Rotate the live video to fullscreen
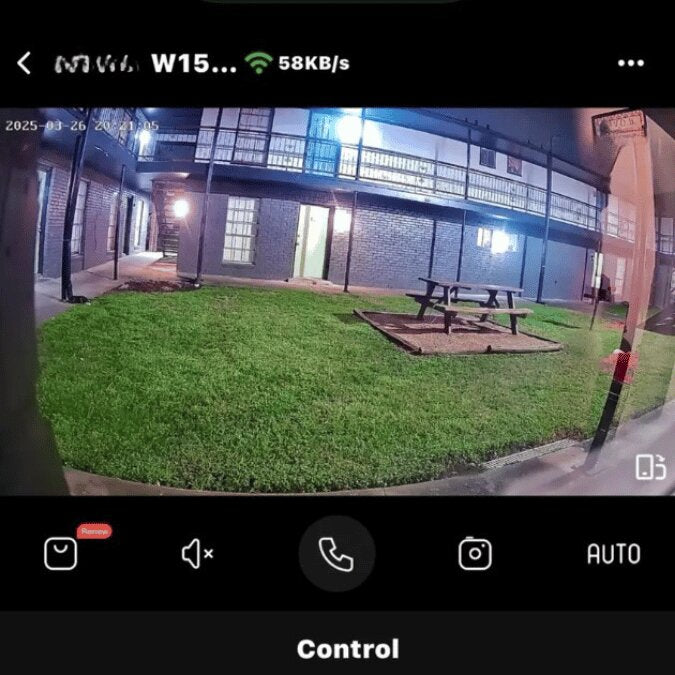This screenshot has width=675, height=675. pos(650,467)
